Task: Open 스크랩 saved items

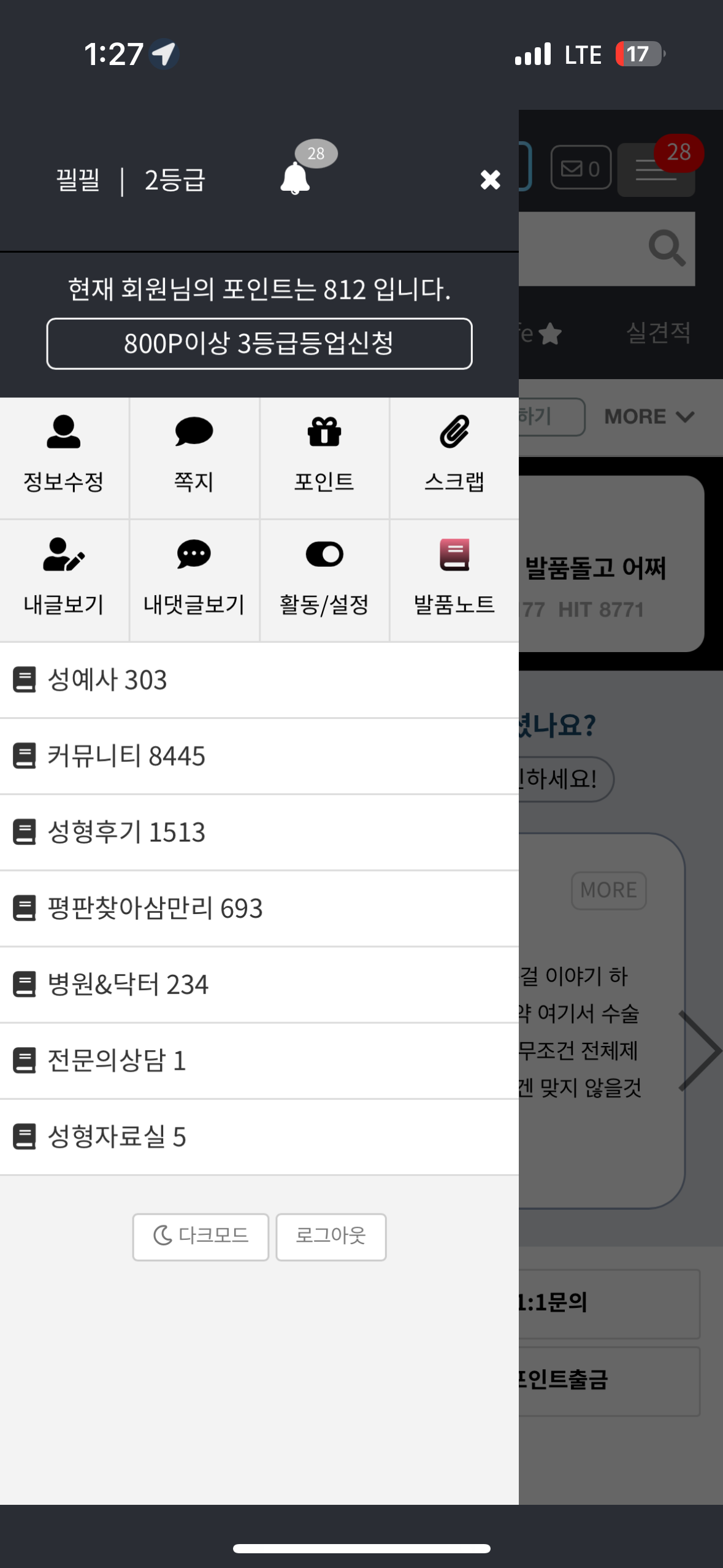Action: point(454,458)
